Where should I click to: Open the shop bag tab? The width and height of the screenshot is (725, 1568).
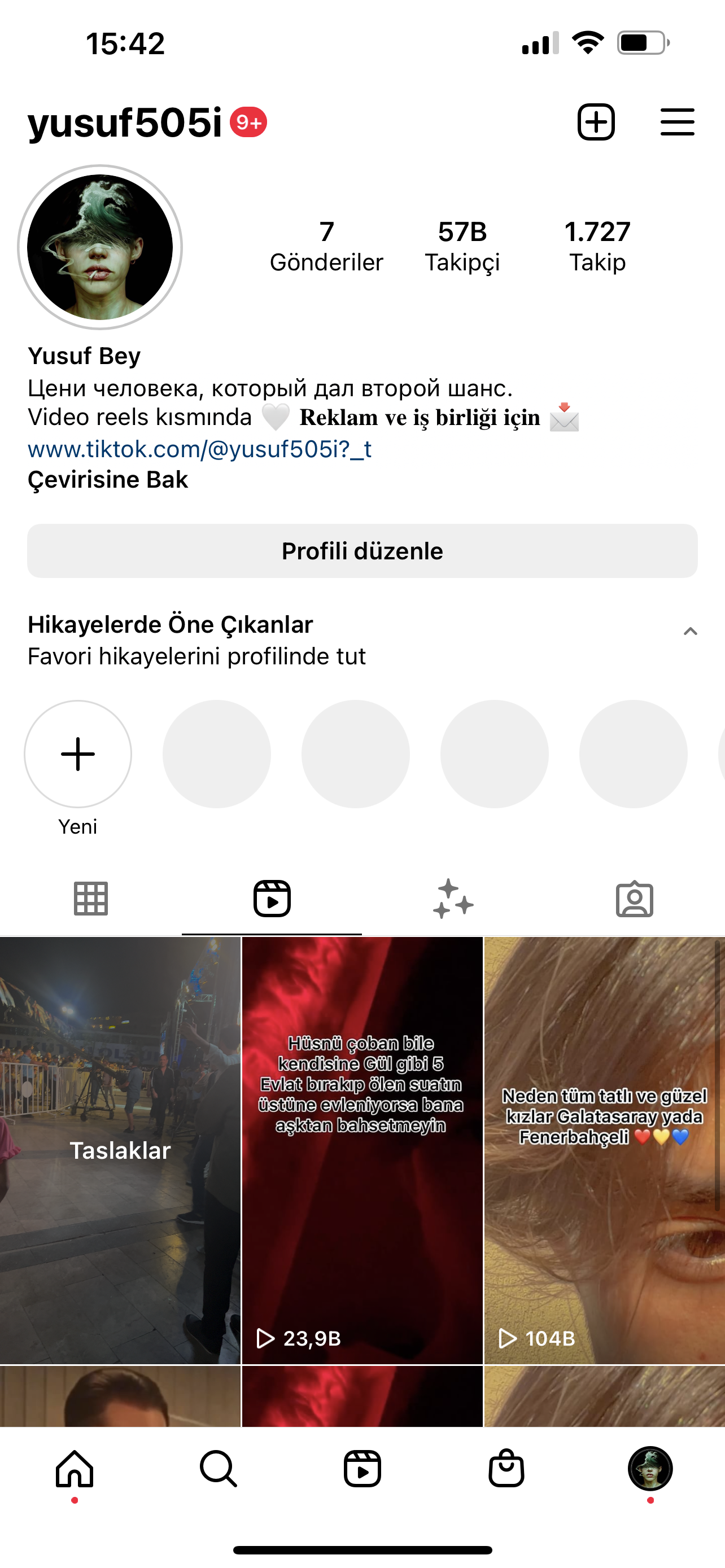pyautogui.click(x=506, y=1468)
